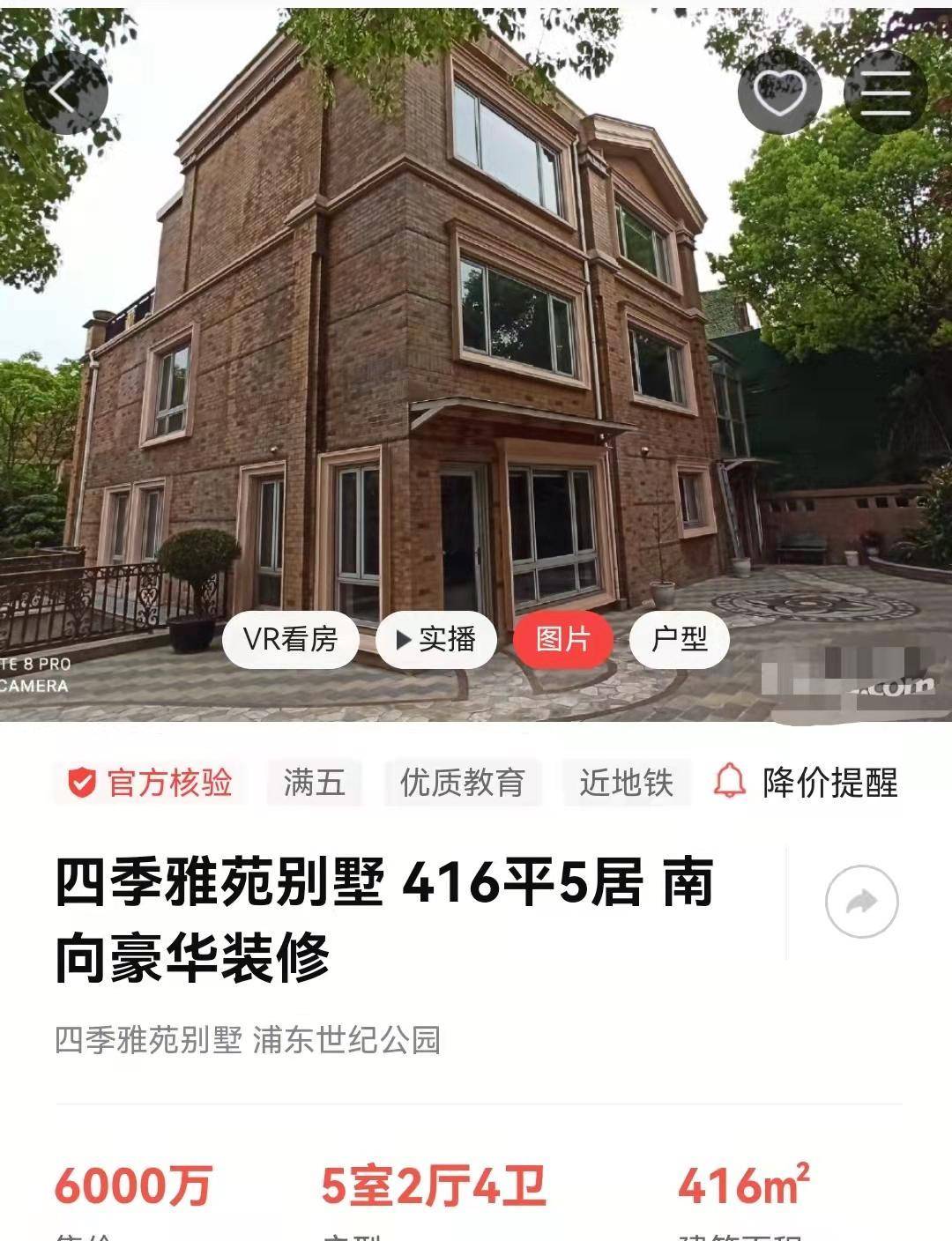The image size is (952, 1241).
Task: Open the share arrow next to the title
Action: 859,901
